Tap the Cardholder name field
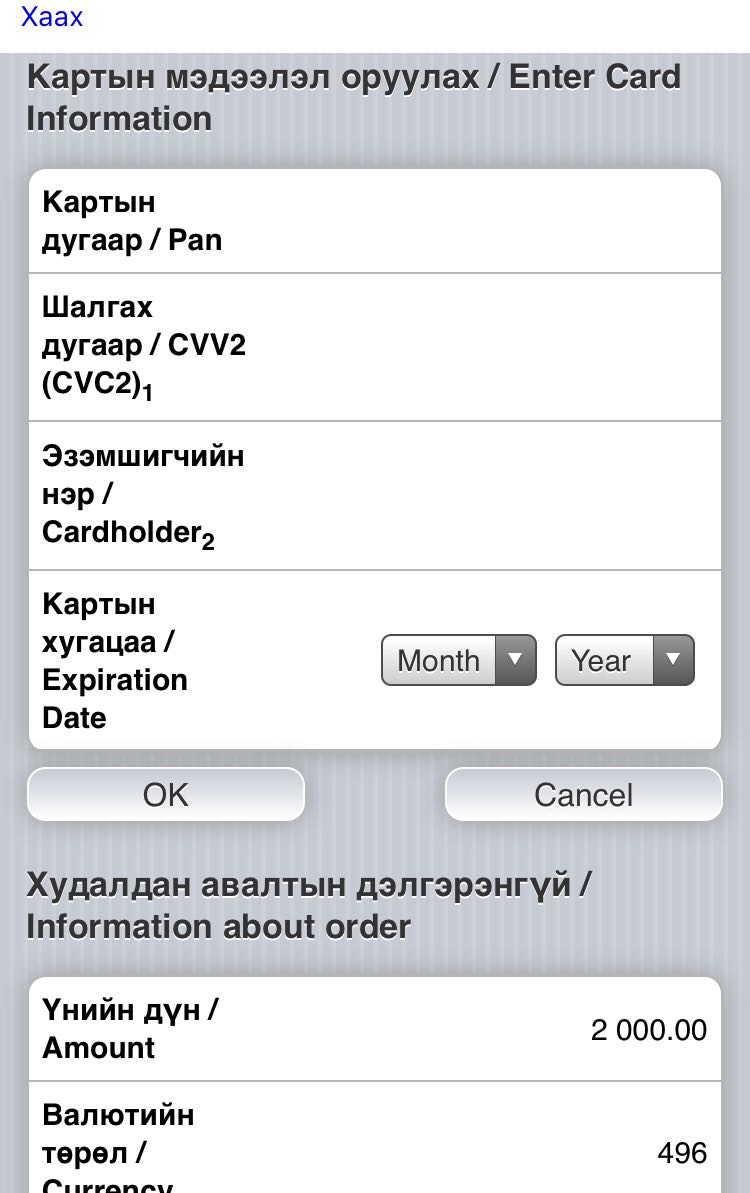Screen dimensions: 750x1193 [x=480, y=495]
